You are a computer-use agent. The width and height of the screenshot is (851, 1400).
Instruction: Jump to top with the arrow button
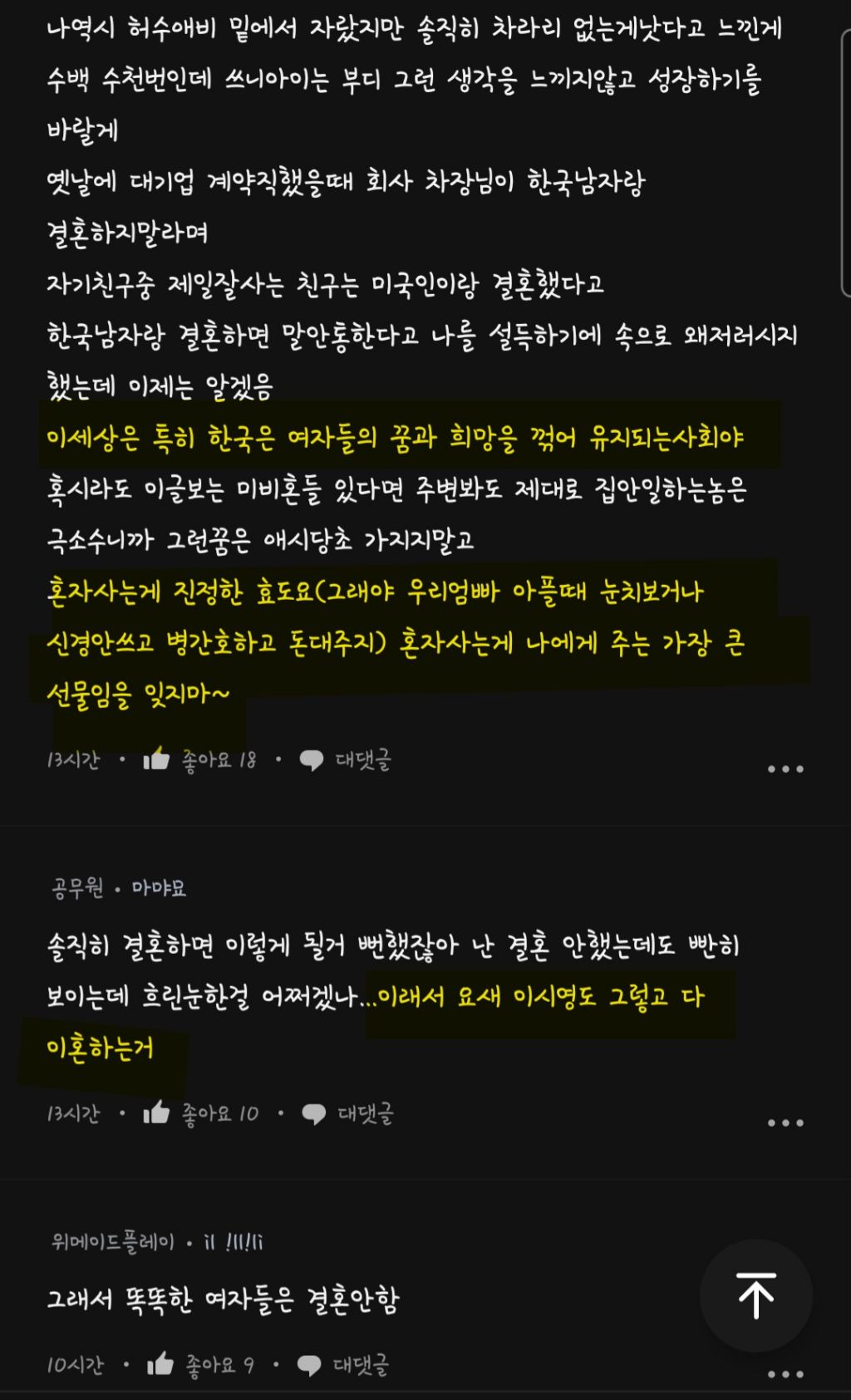coord(756,1295)
